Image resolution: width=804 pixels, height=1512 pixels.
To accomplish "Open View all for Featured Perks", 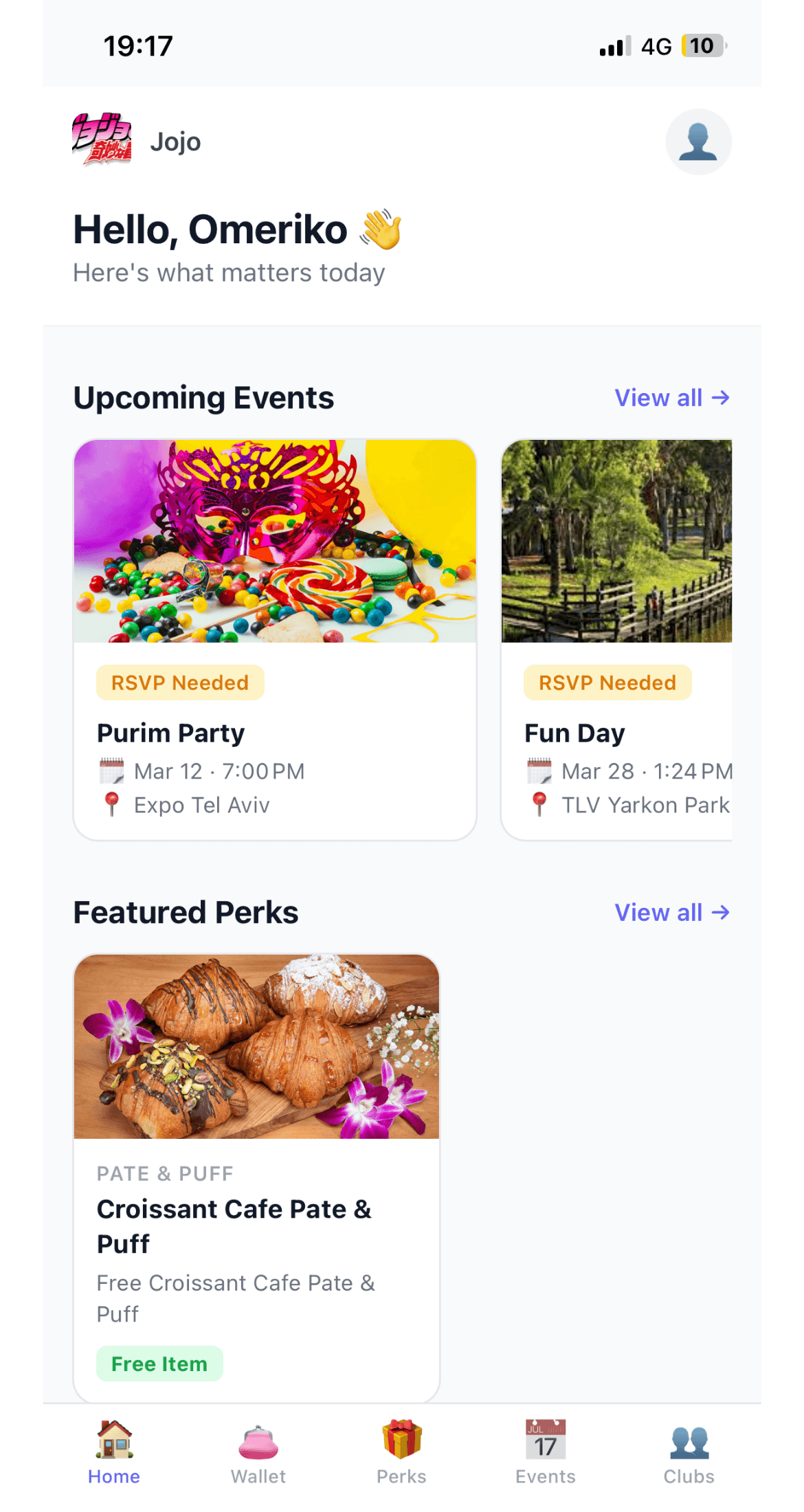I will (672, 912).
